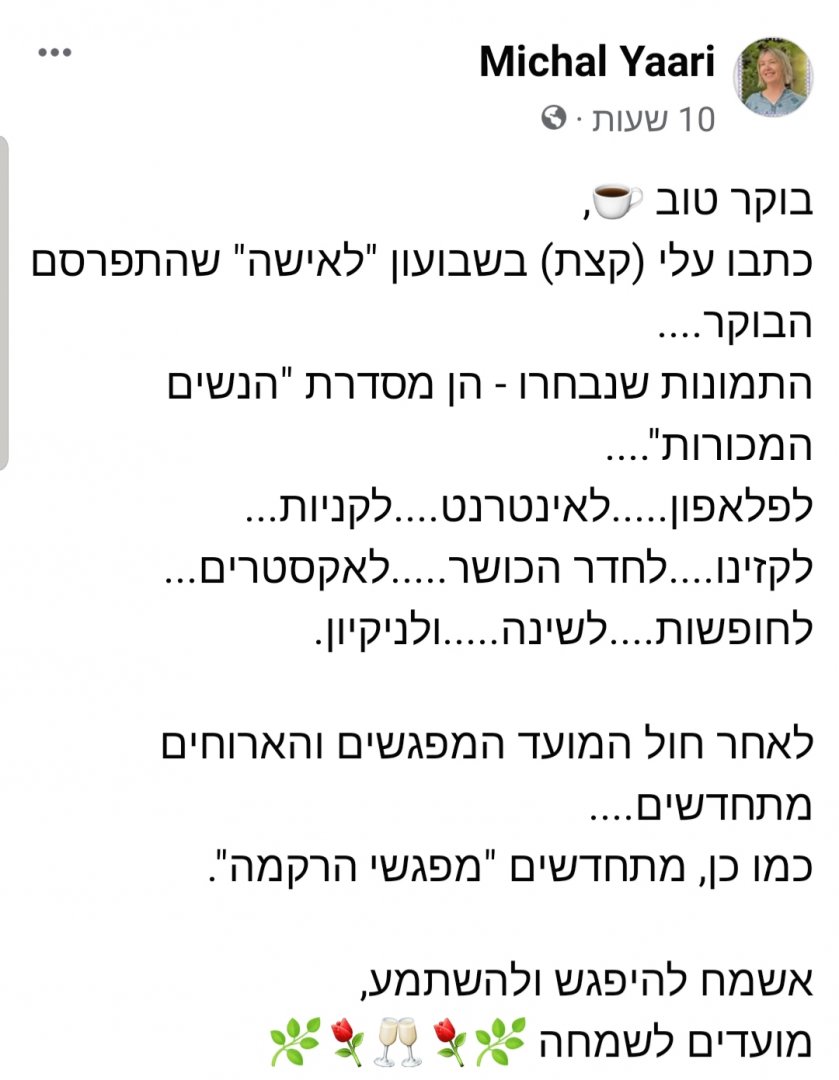Open Michal Yaari's profile picture

click(x=772, y=78)
